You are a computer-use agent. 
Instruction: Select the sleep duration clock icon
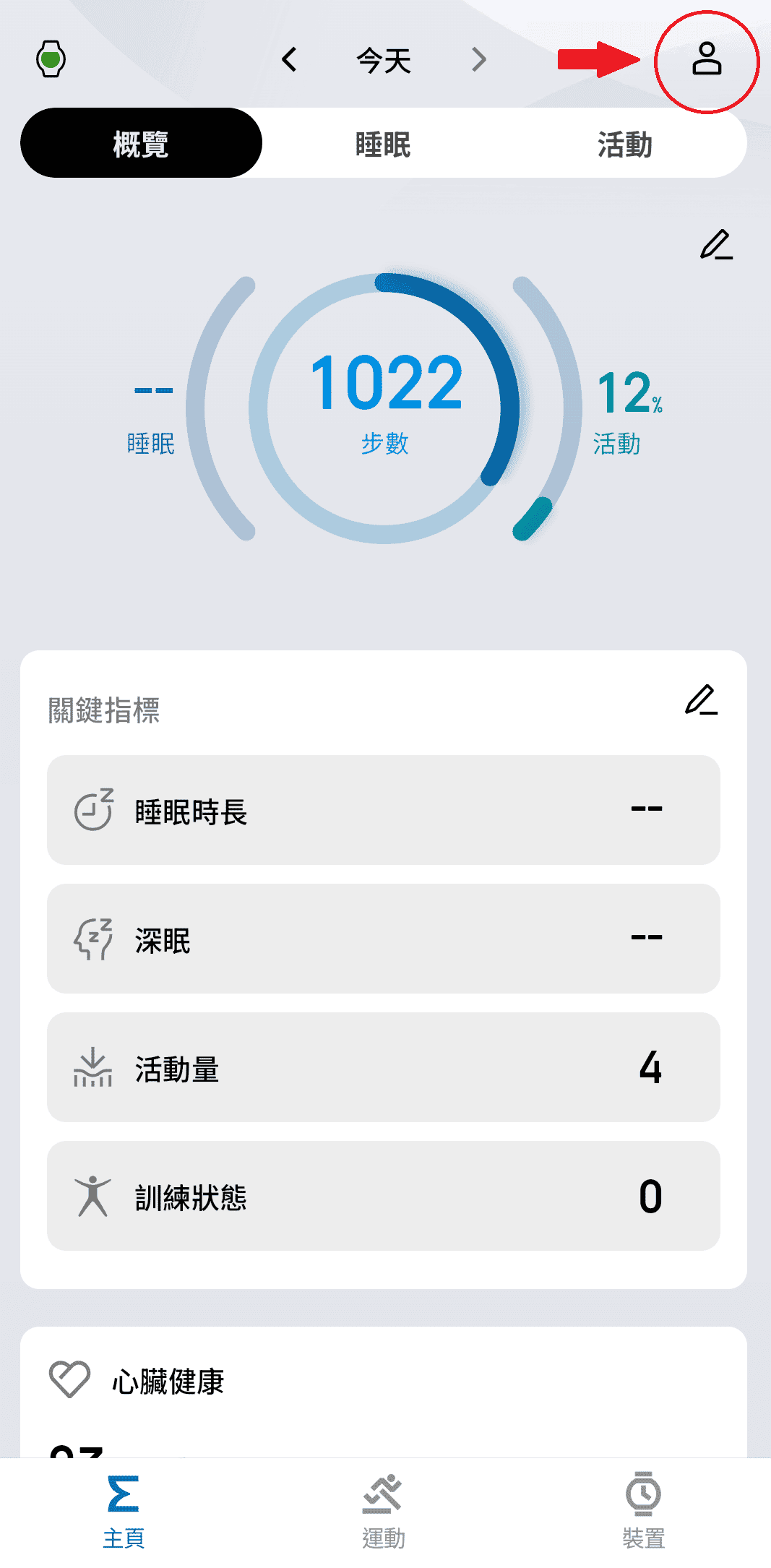pyautogui.click(x=92, y=809)
